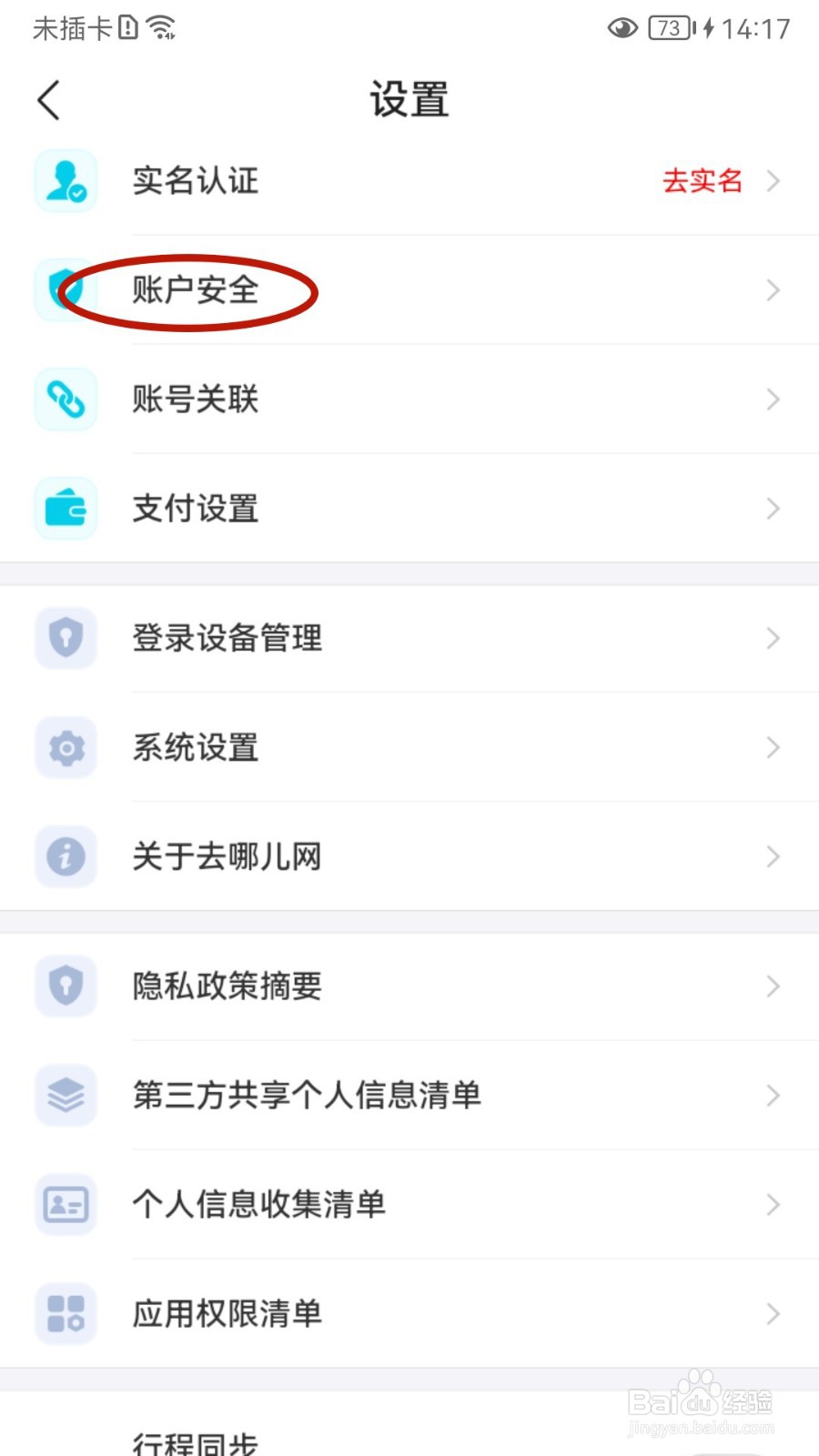Click the 系统设置 gear icon
The image size is (819, 1456).
(65, 747)
